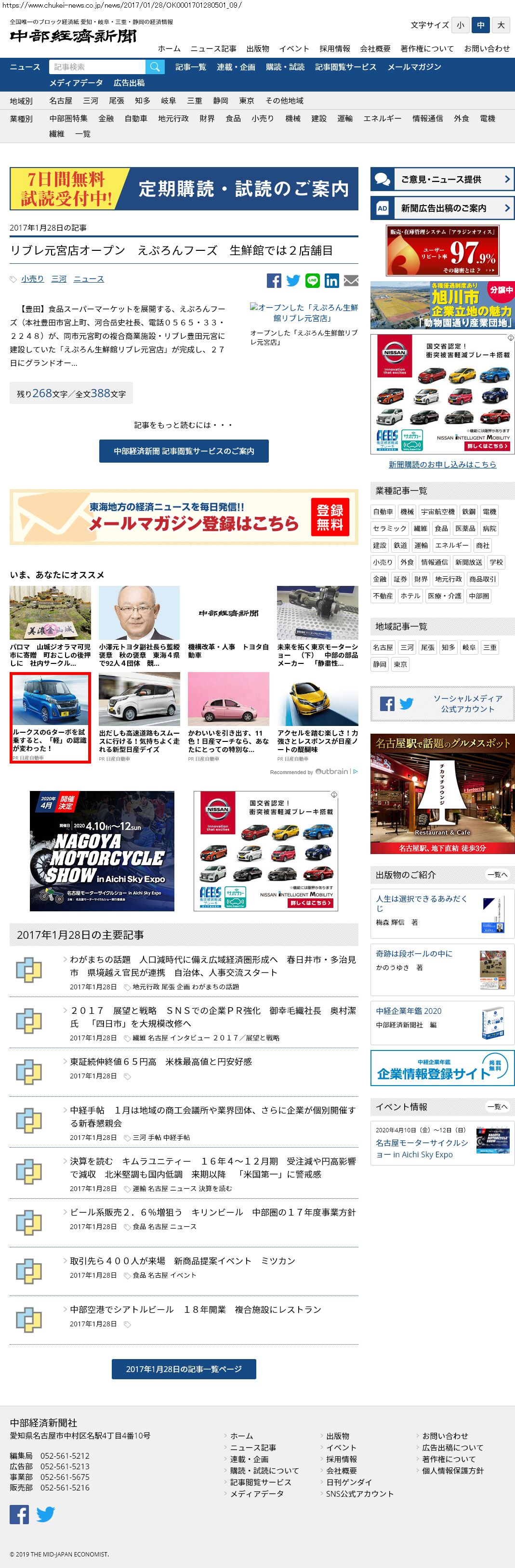Follow 新聞購読のお申し込みはこちら link

(x=442, y=465)
